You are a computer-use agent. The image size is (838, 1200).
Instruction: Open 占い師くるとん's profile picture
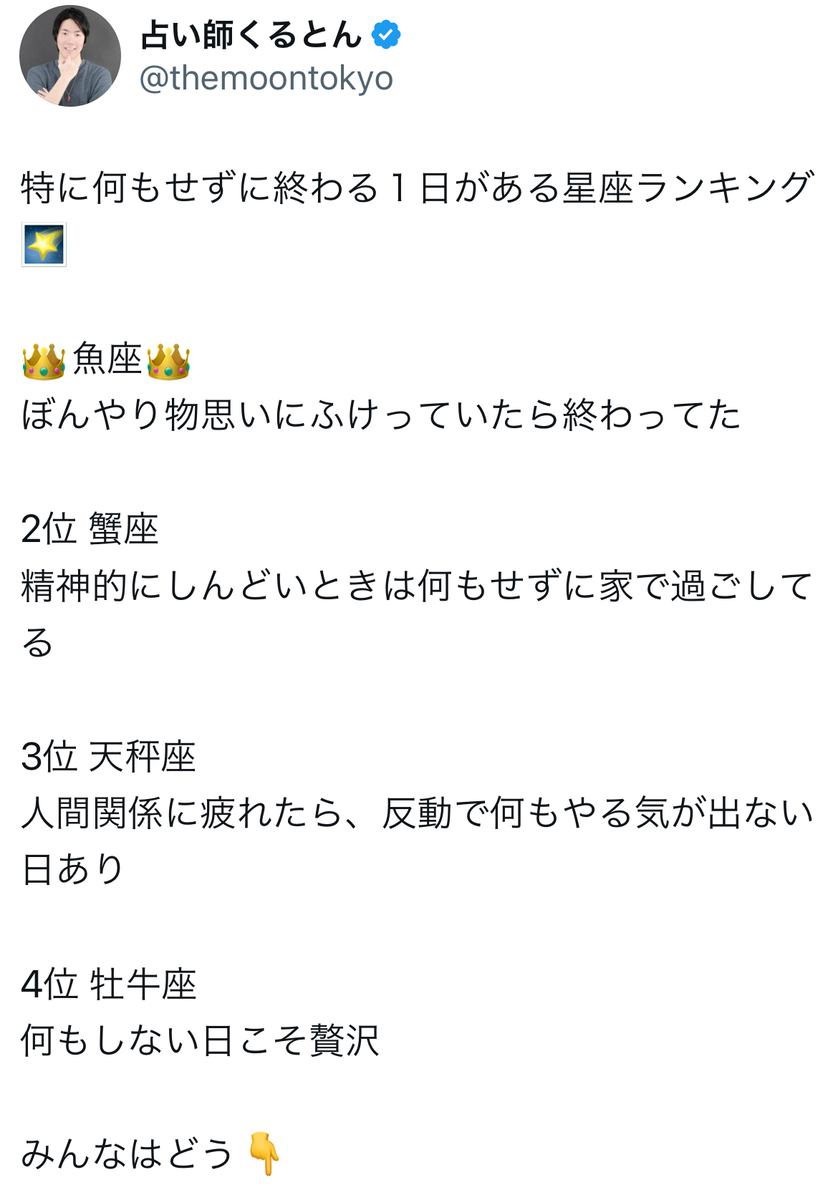70,56
